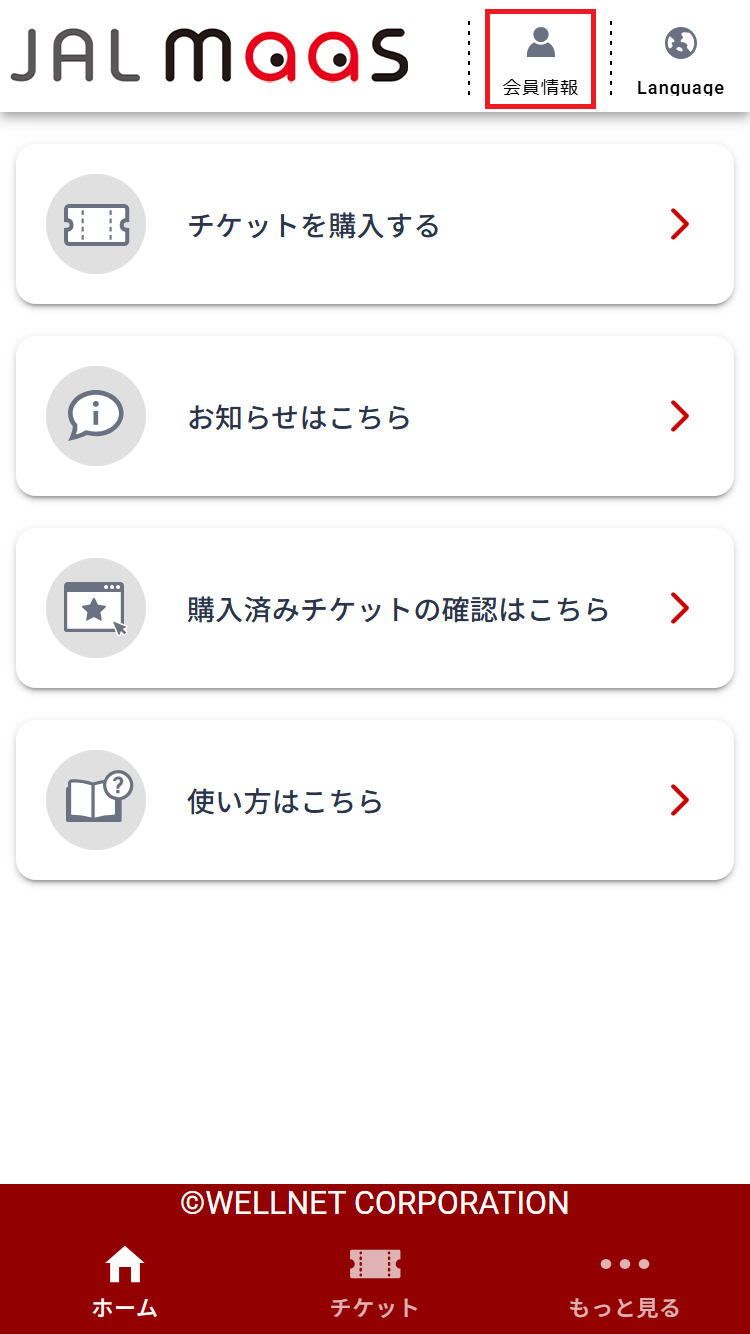Open チケットを購入する card
Viewport: 750px width, 1334px height.
pos(375,225)
